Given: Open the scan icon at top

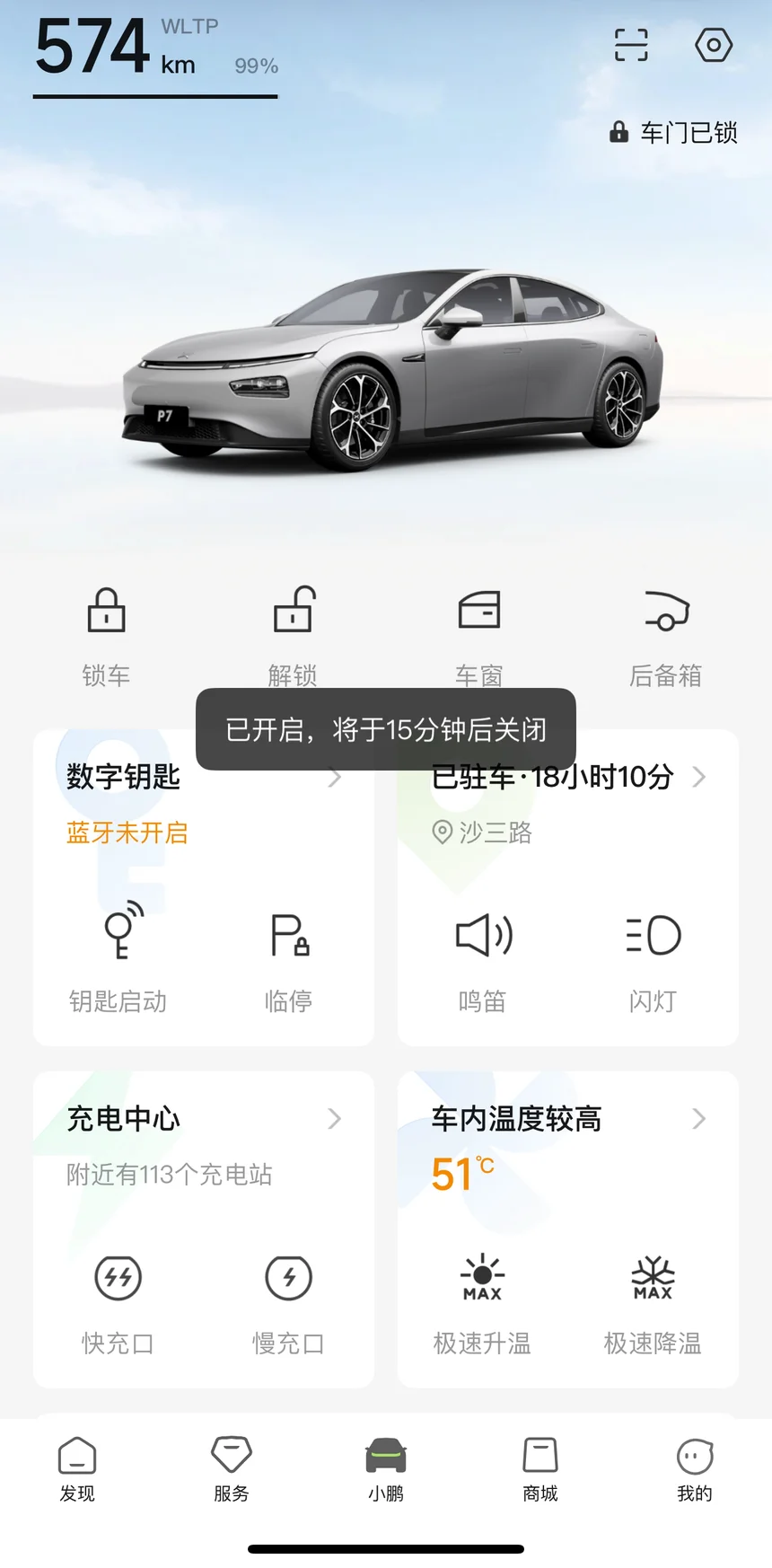Looking at the screenshot, I should 631,45.
